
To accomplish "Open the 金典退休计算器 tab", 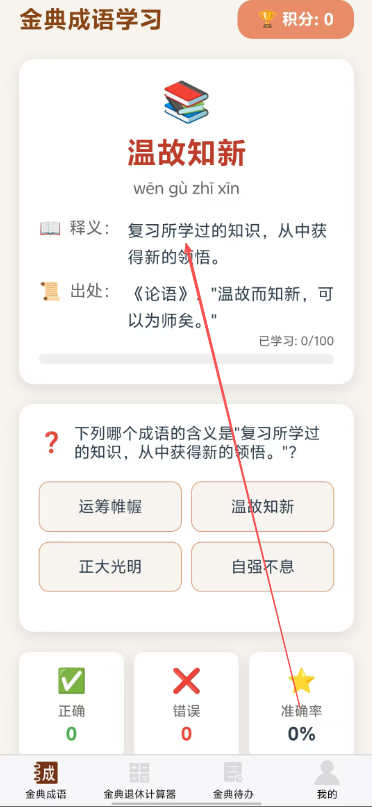I will pos(139,779).
